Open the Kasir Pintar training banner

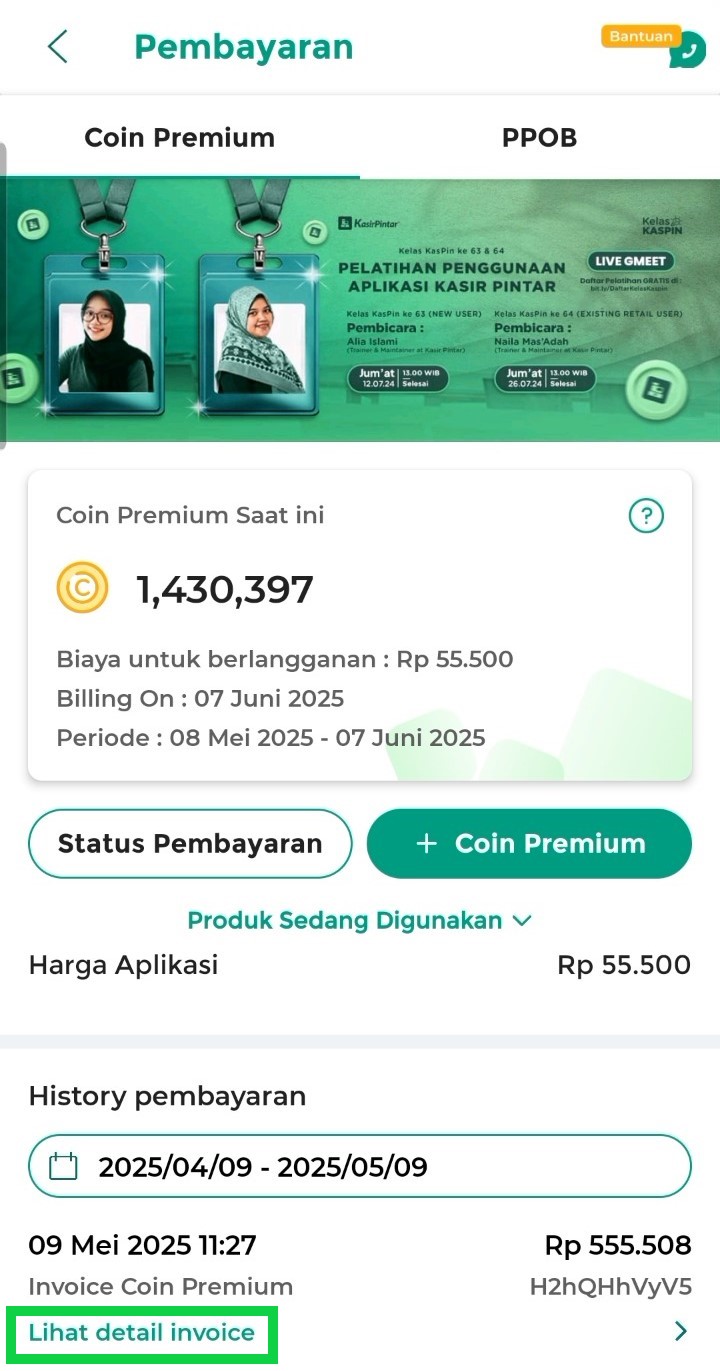pos(360,310)
